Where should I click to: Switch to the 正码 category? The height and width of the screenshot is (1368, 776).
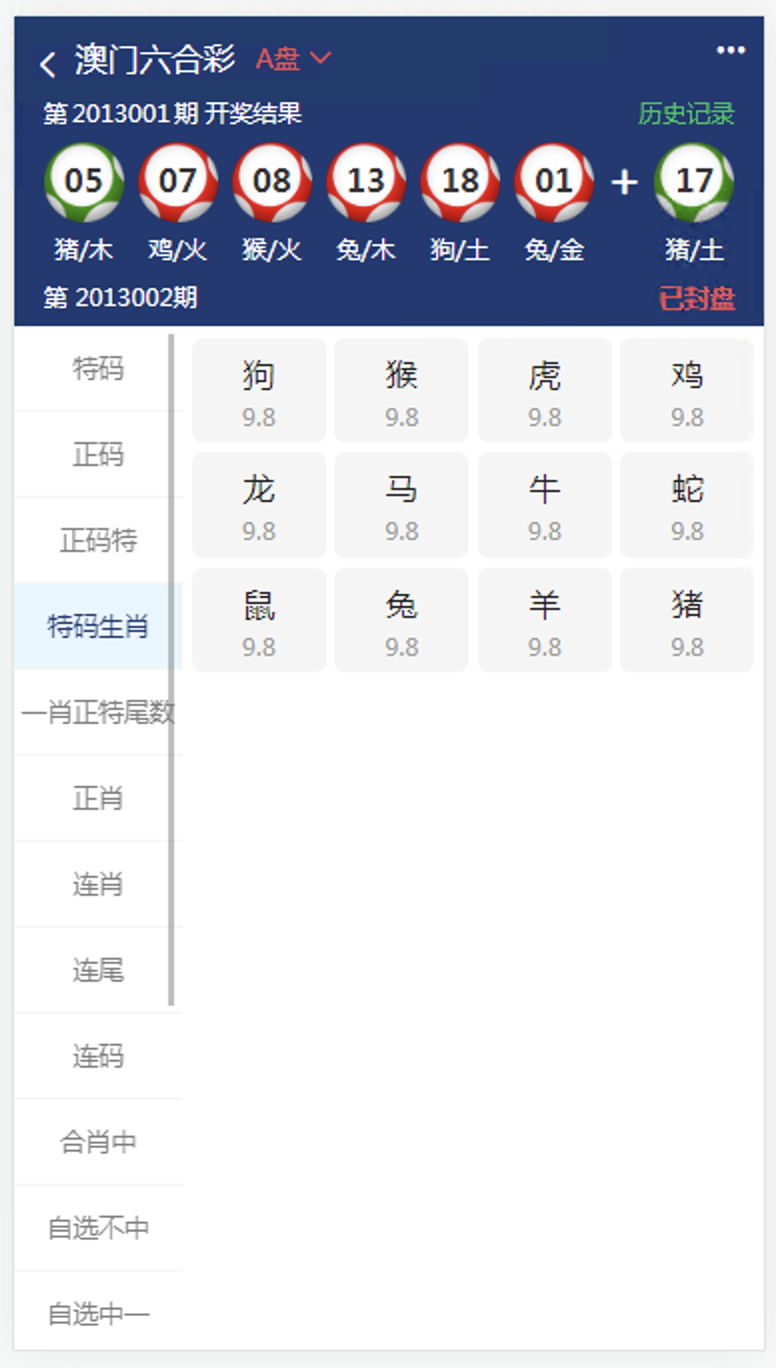tap(98, 455)
